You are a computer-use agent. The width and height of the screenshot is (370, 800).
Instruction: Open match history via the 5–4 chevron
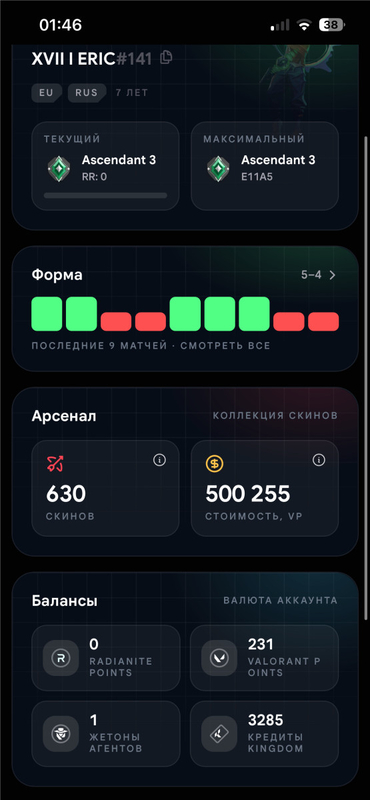[x=319, y=275]
